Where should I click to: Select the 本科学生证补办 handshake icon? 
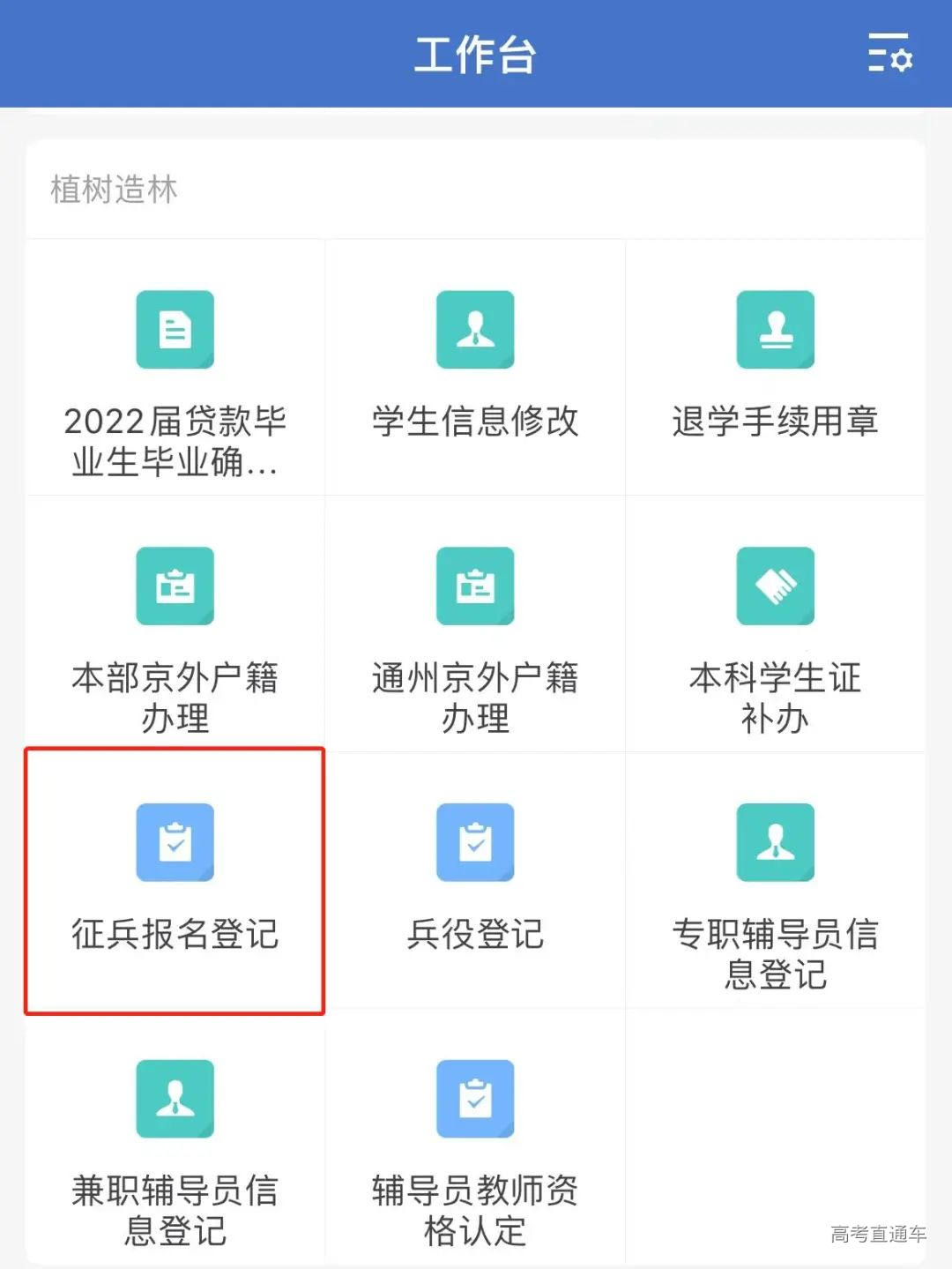775,586
